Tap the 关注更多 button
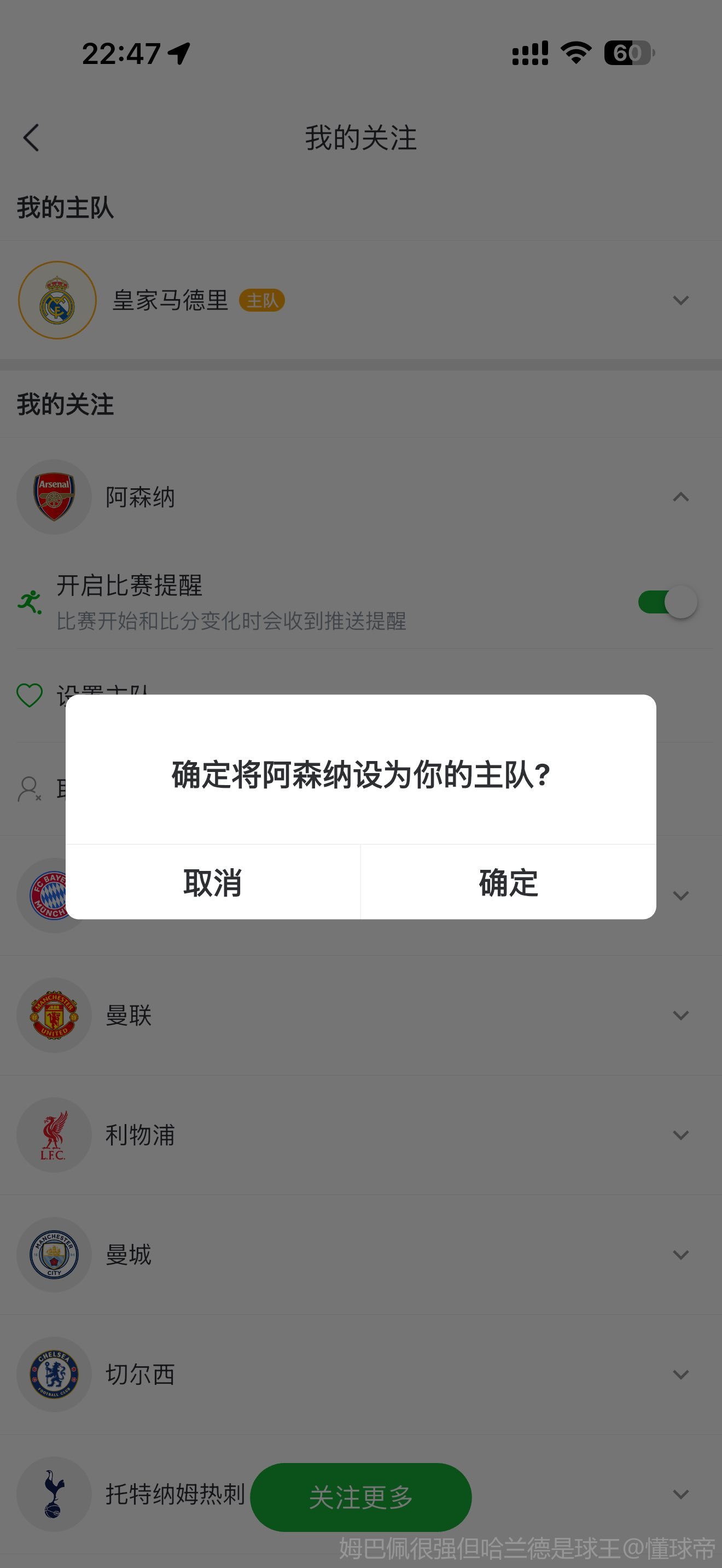 click(360, 1497)
